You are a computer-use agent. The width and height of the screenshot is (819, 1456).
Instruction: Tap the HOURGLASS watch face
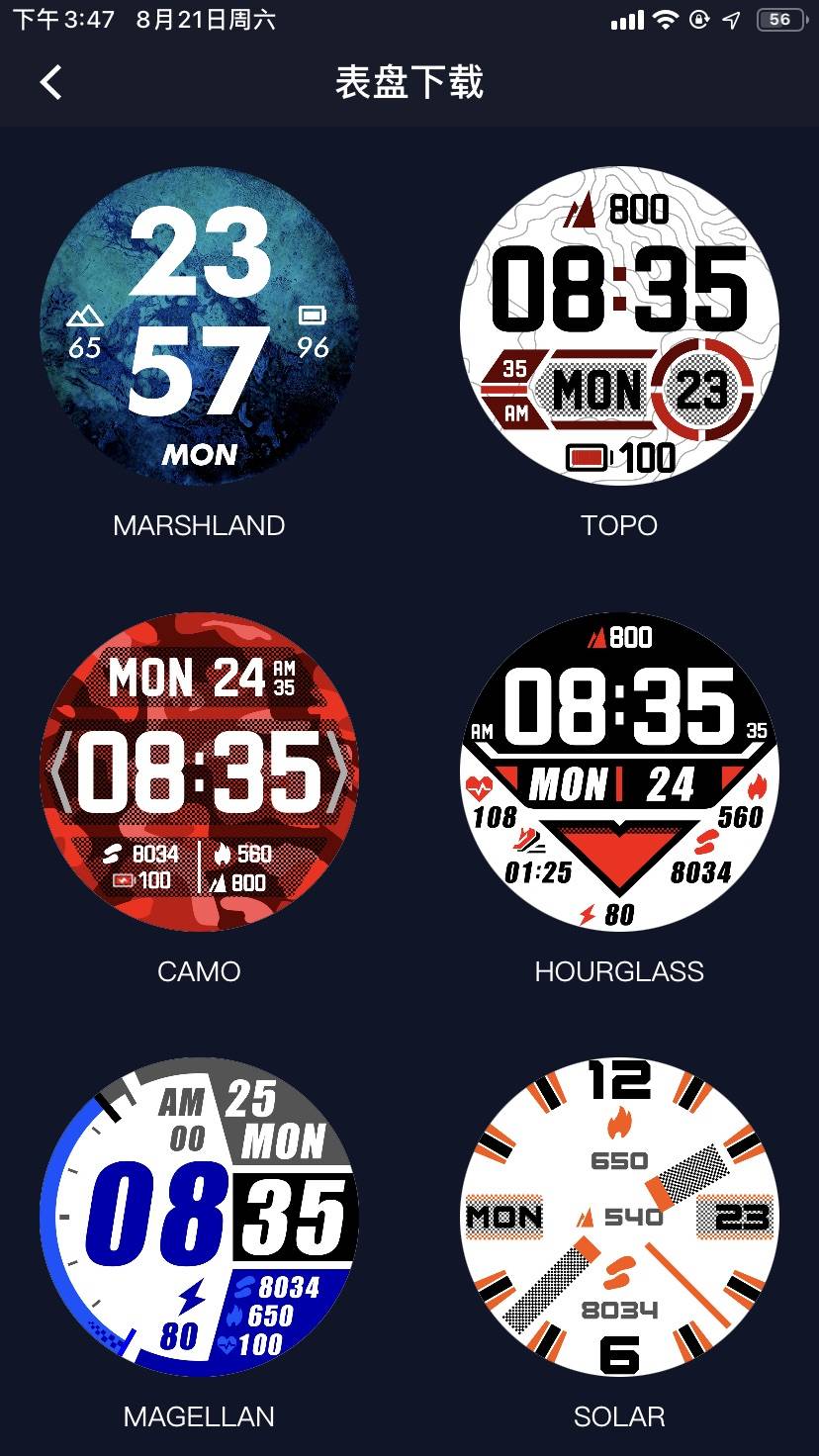[619, 772]
